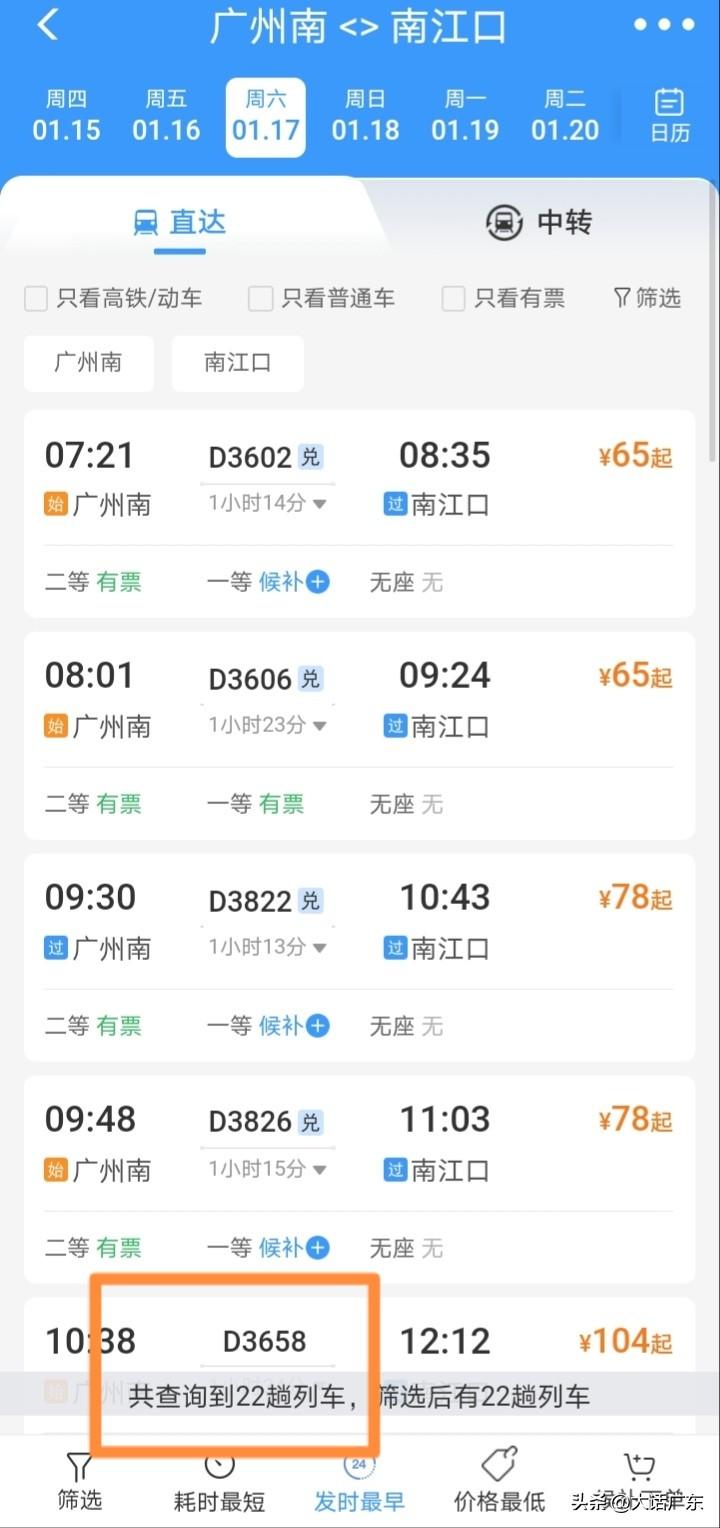The height and width of the screenshot is (1528, 720).
Task: Open the 日历 calendar picker
Action: tap(669, 115)
